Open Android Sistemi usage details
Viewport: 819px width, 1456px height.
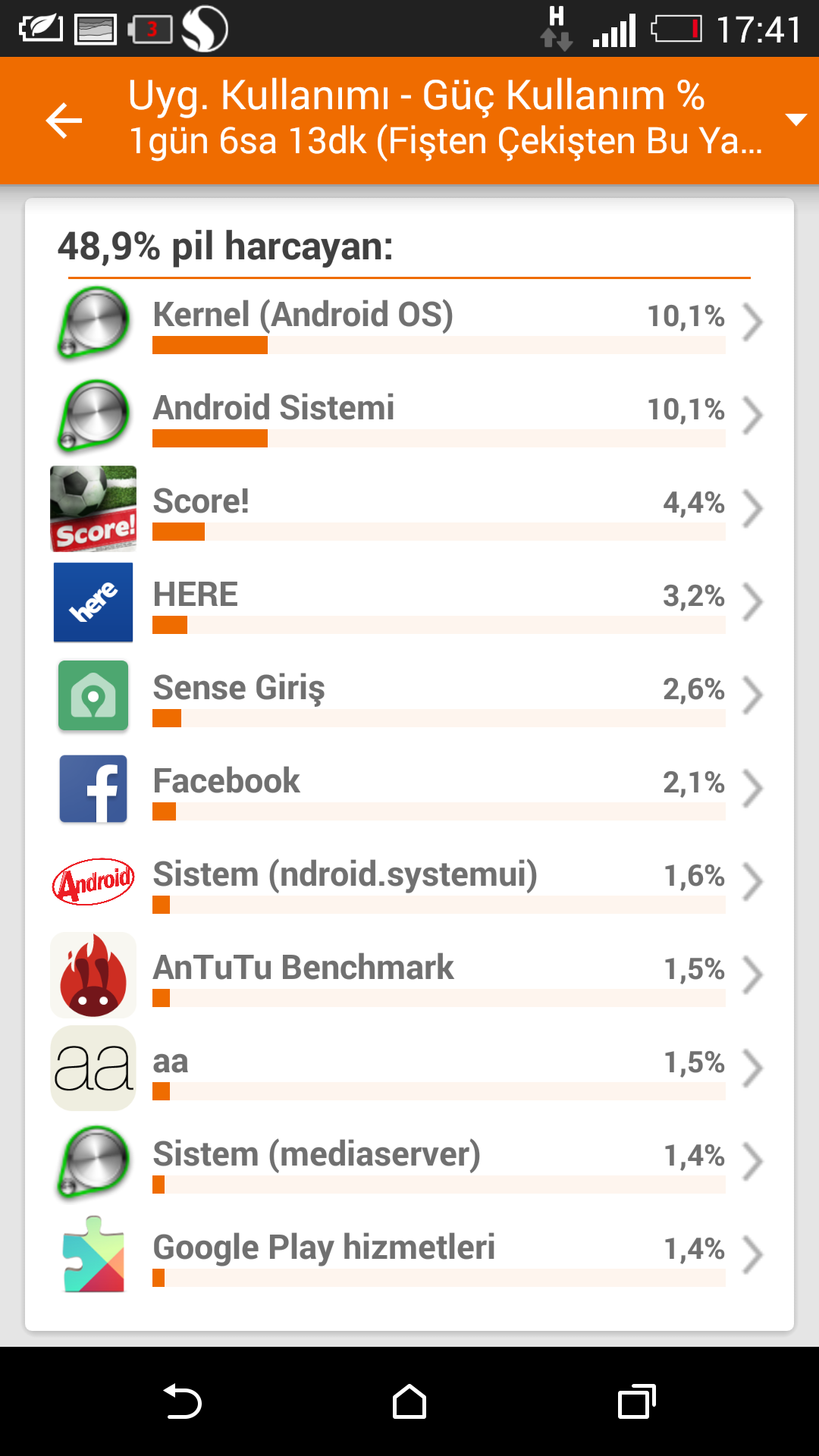[409, 416]
